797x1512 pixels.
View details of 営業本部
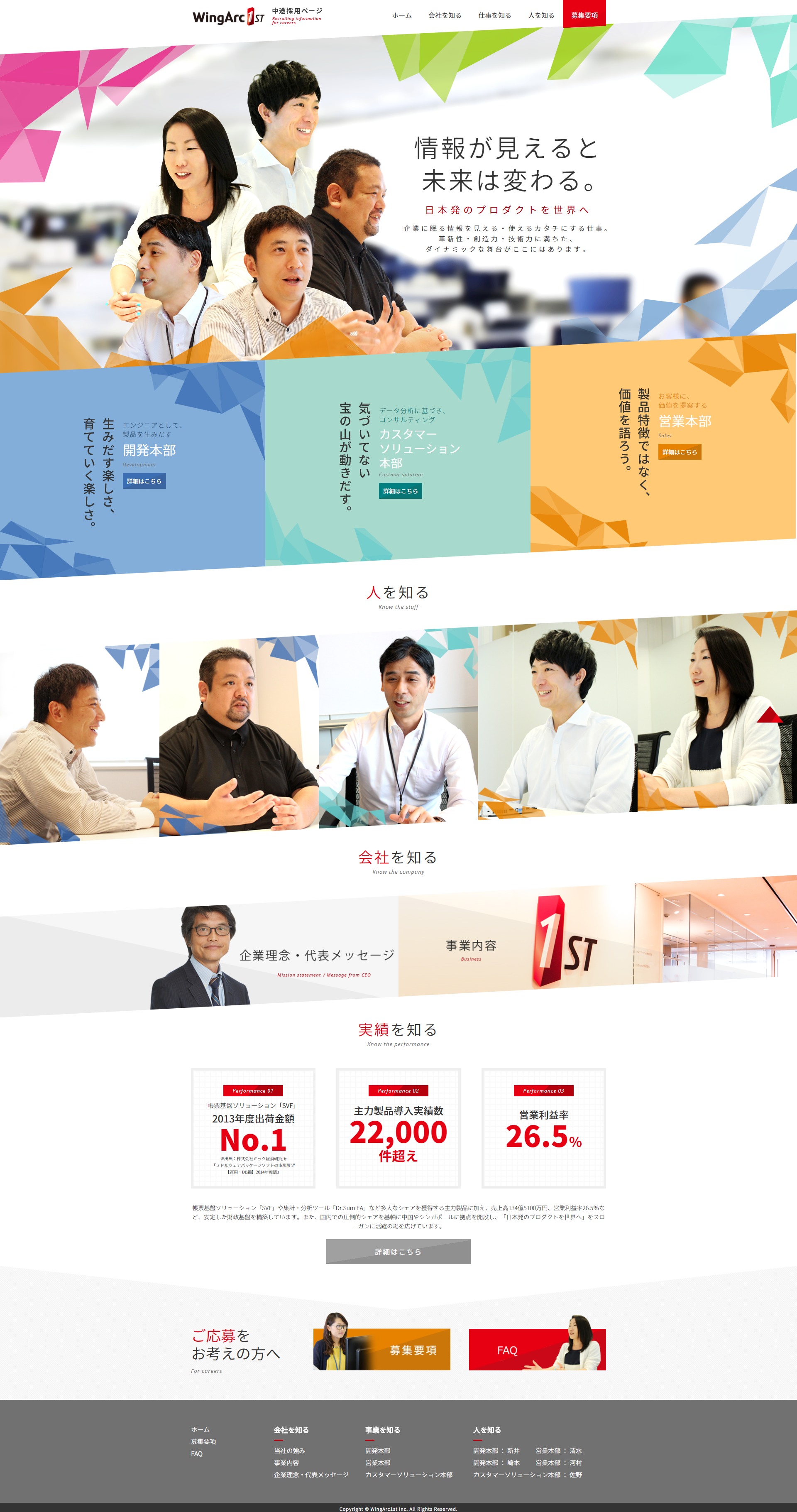click(680, 451)
